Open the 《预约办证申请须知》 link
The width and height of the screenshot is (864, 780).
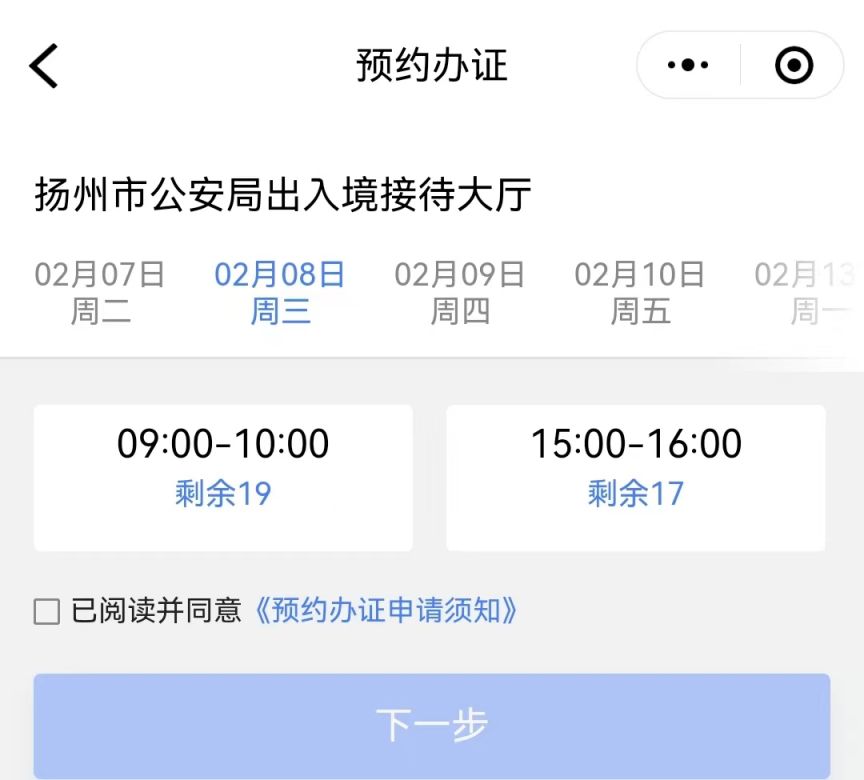[x=385, y=611]
